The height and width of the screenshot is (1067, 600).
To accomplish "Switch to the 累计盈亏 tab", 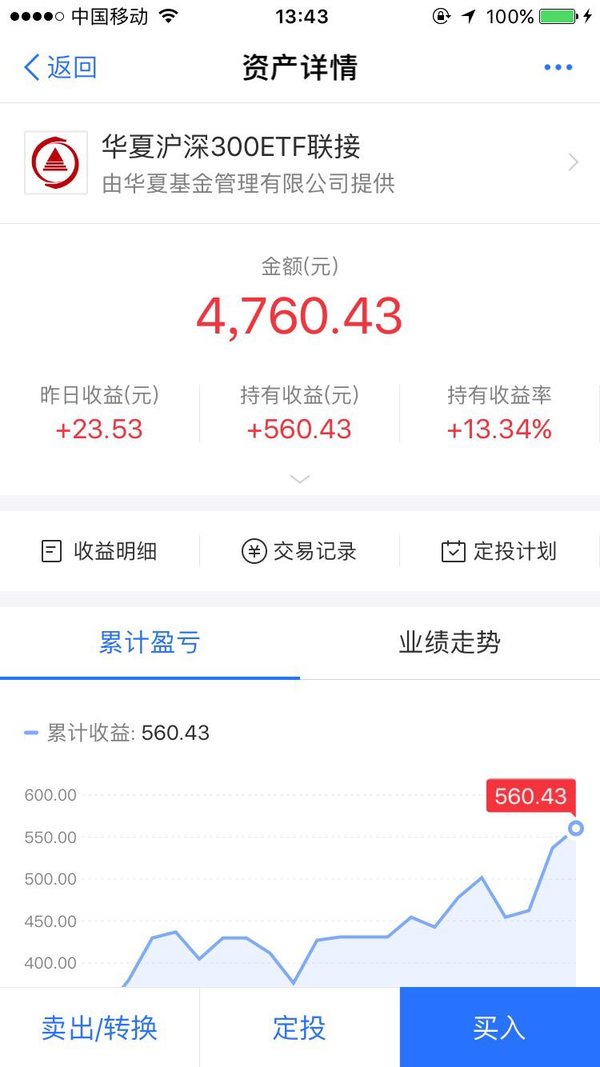I will point(150,643).
